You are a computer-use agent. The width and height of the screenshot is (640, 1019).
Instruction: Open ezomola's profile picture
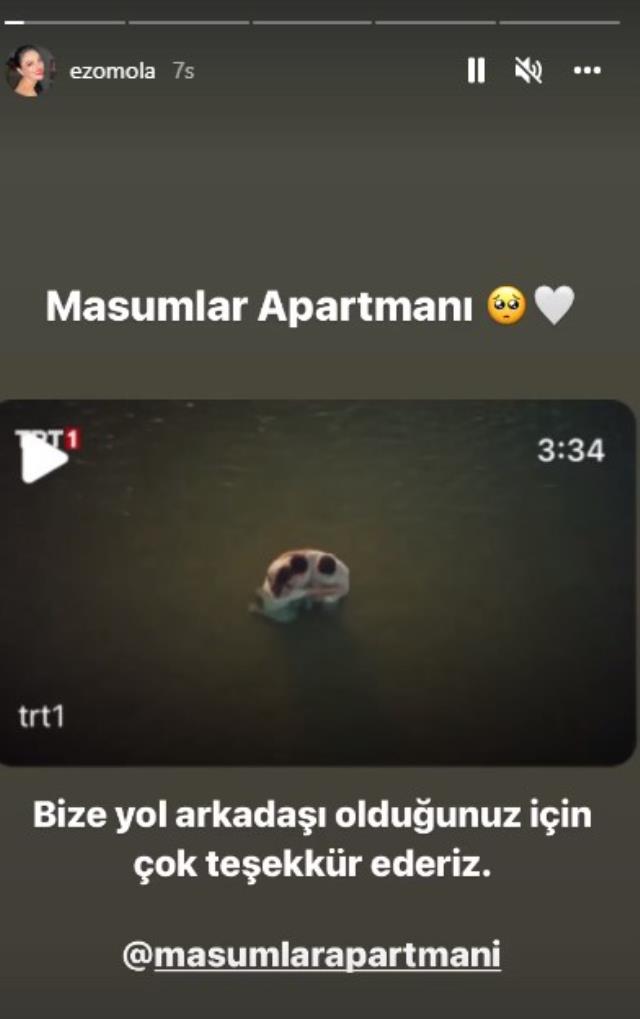tap(30, 71)
